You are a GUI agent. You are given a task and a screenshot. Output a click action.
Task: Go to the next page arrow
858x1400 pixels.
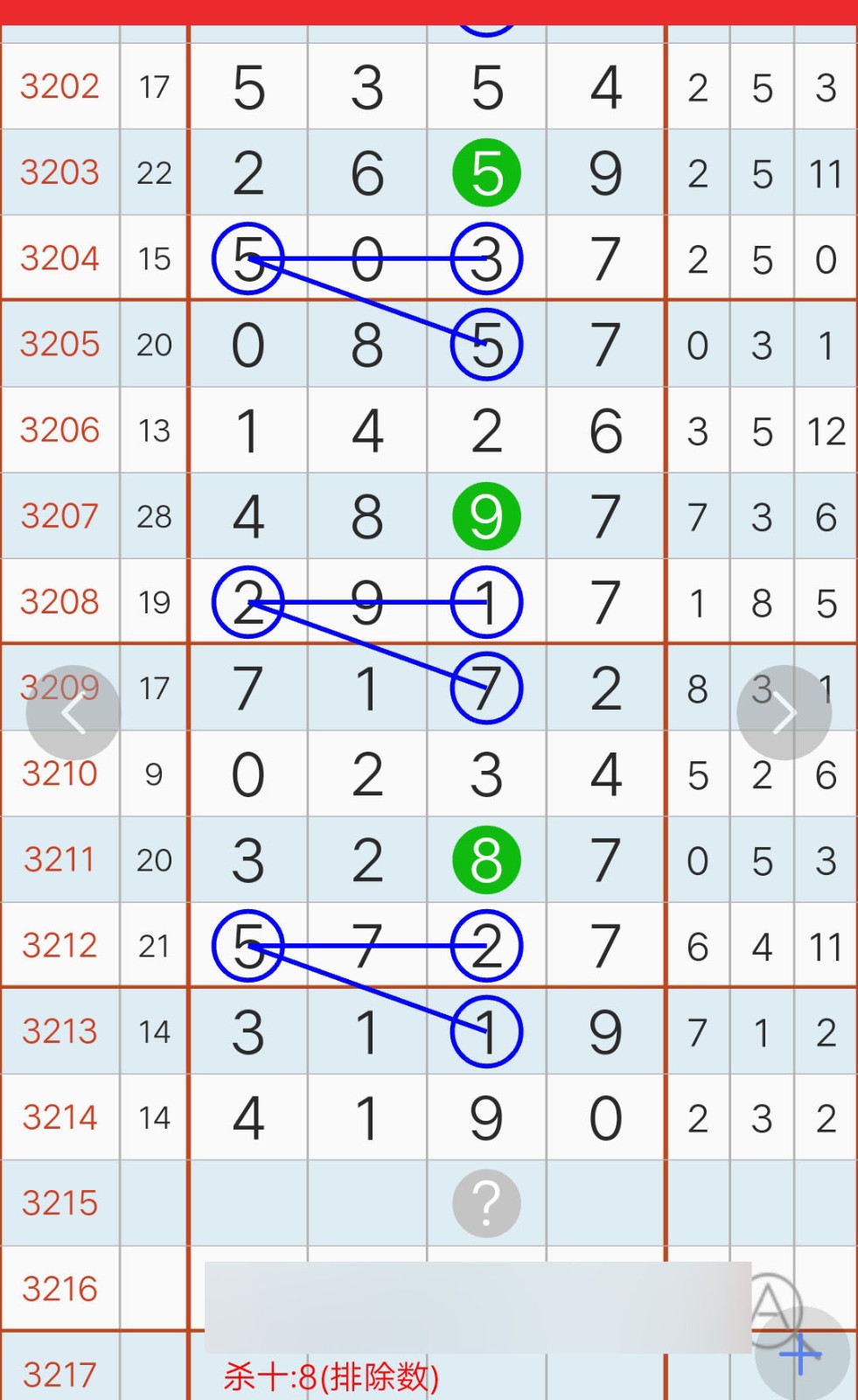click(784, 713)
